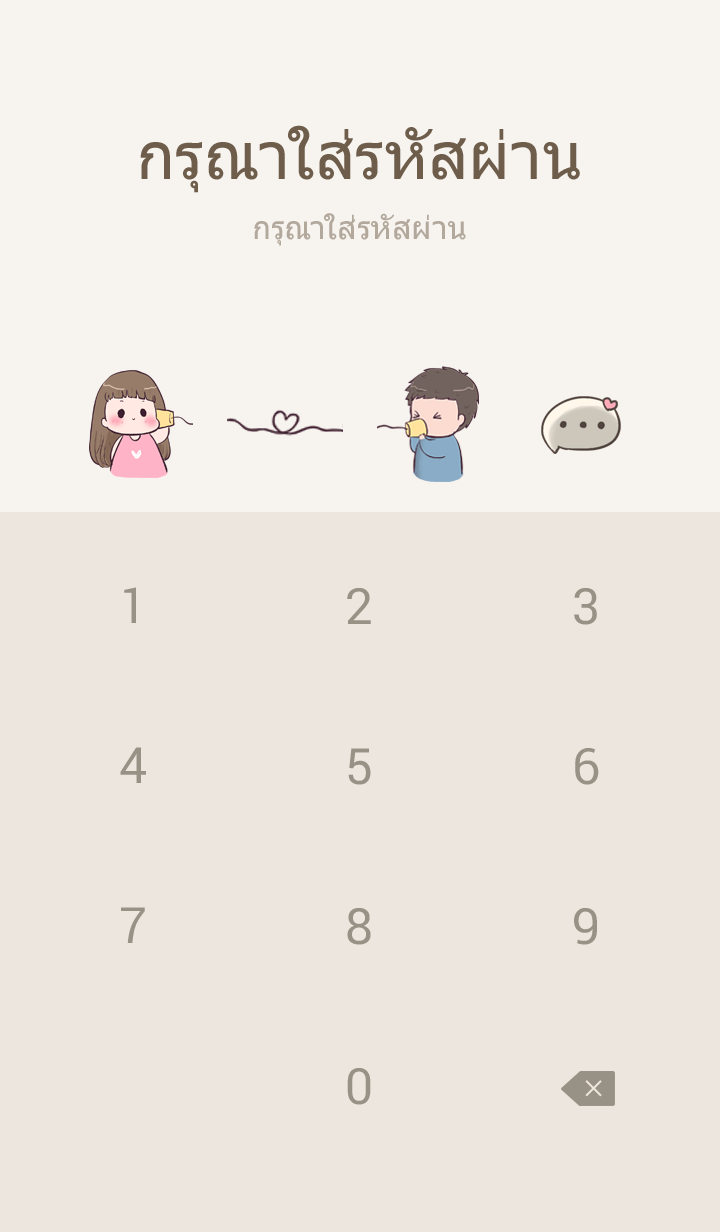Enter digit 1 on the keypad
This screenshot has height=1232, width=720.
[x=132, y=607]
